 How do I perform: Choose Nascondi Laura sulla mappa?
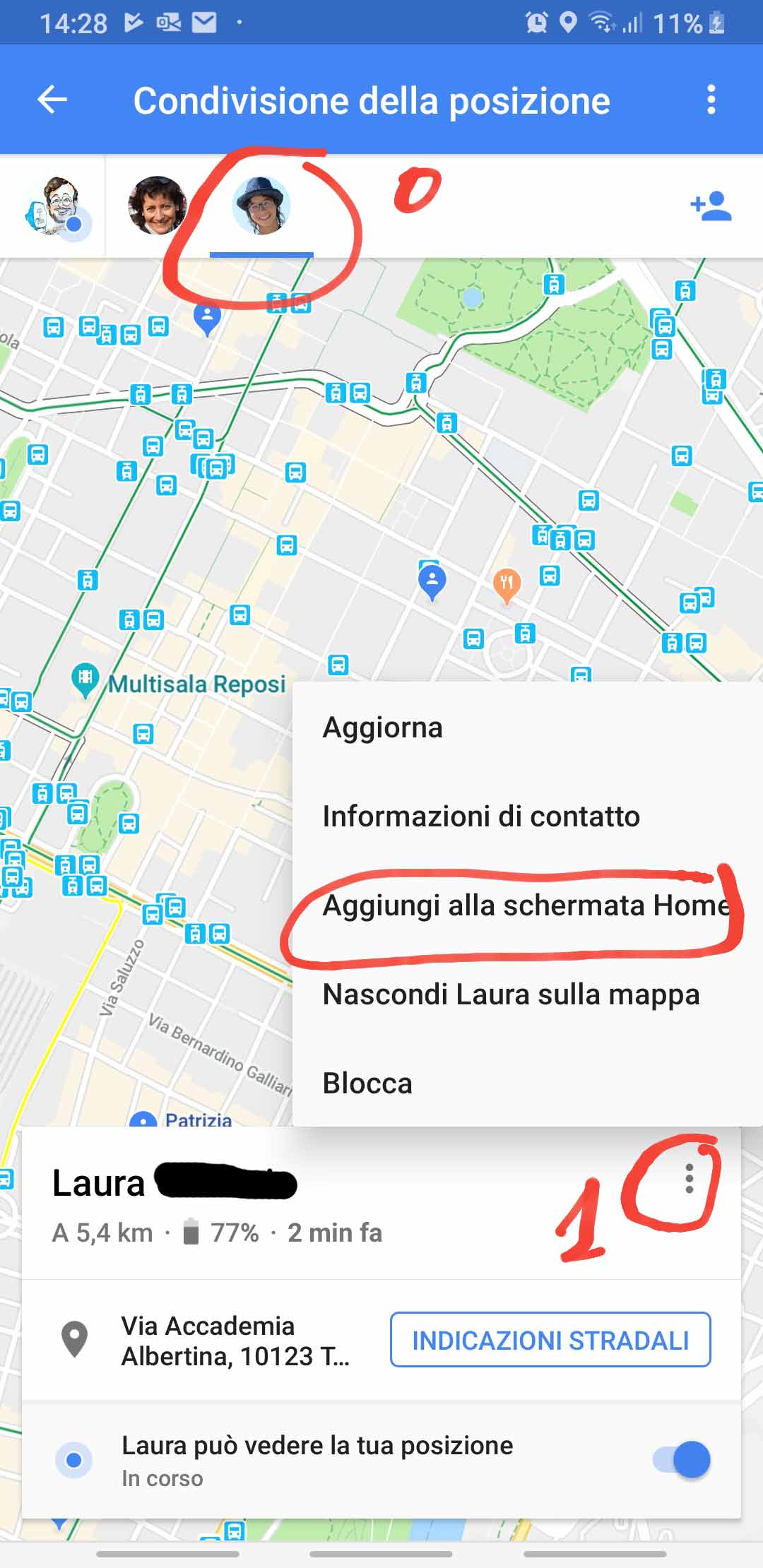click(x=510, y=994)
